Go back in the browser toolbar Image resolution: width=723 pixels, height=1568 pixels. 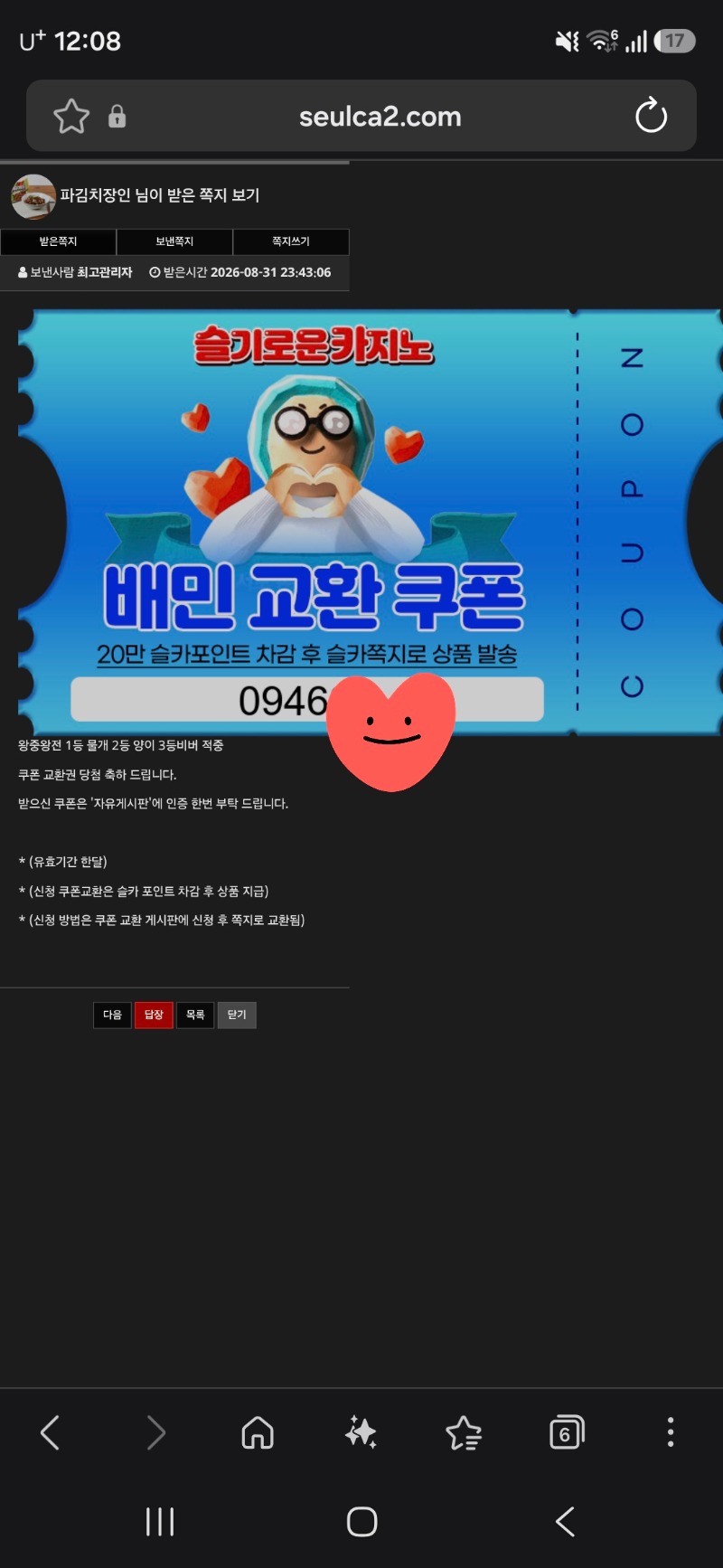click(51, 1432)
